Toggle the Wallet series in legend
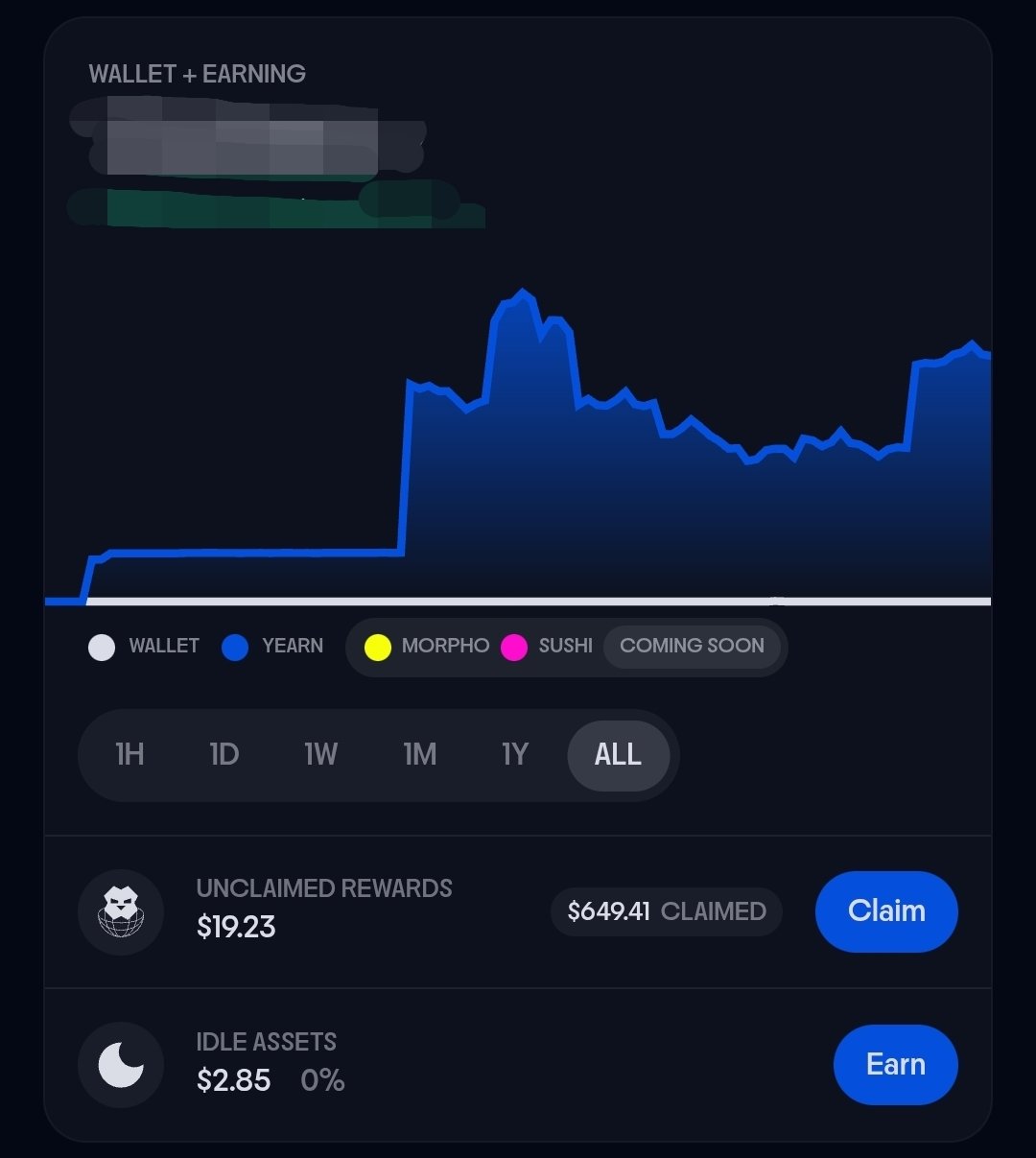This screenshot has width=1036, height=1158. coord(144,647)
